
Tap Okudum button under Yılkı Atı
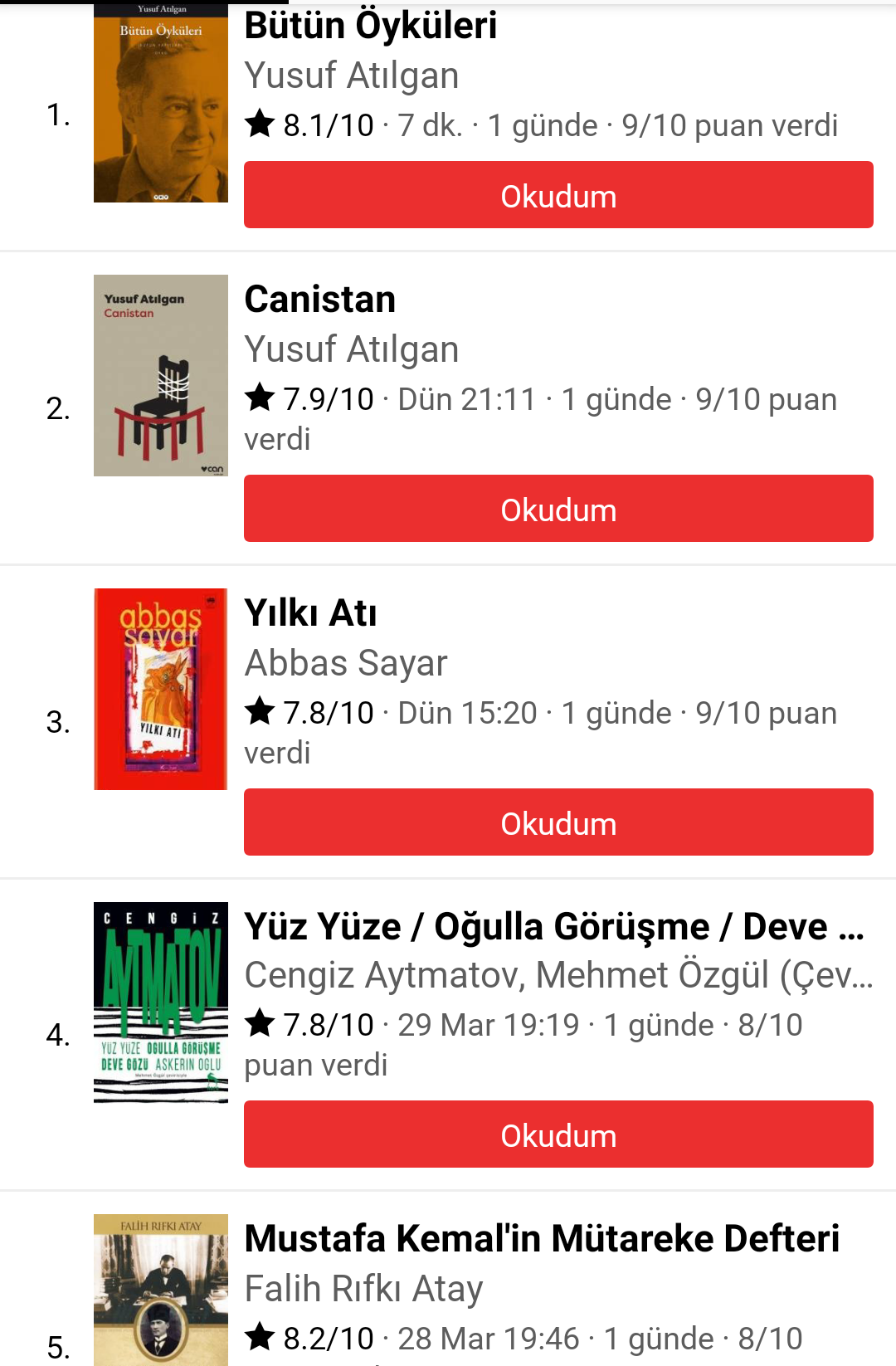point(558,822)
